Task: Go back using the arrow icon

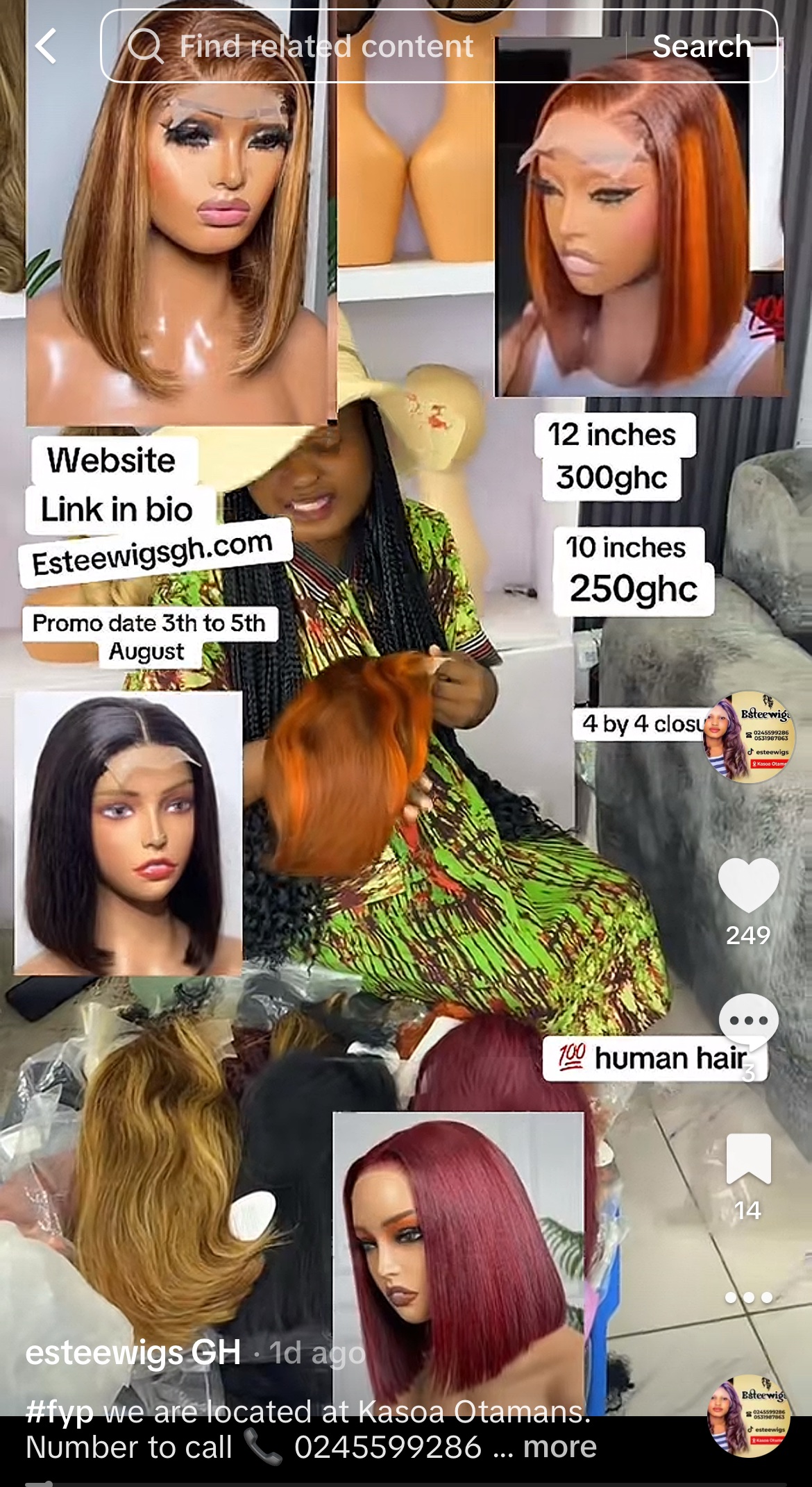Action: pos(46,47)
